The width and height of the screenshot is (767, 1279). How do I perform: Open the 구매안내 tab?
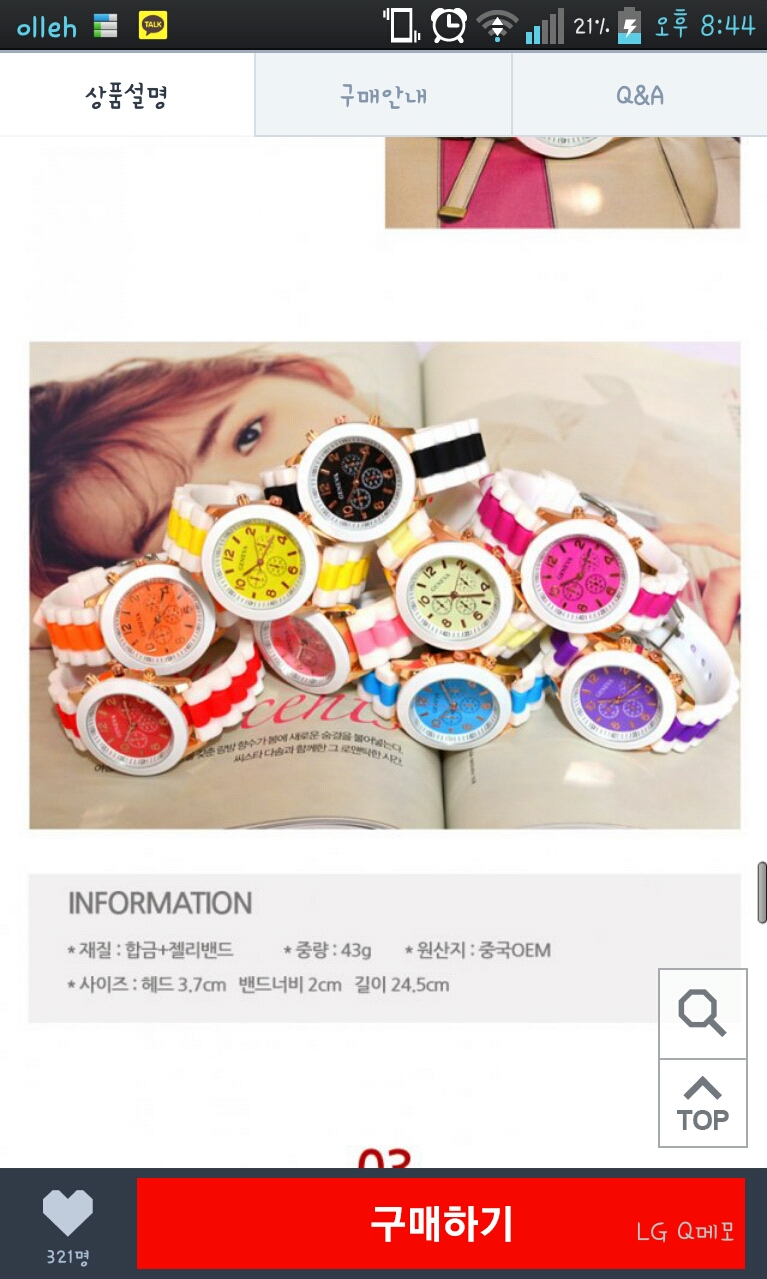click(x=383, y=96)
